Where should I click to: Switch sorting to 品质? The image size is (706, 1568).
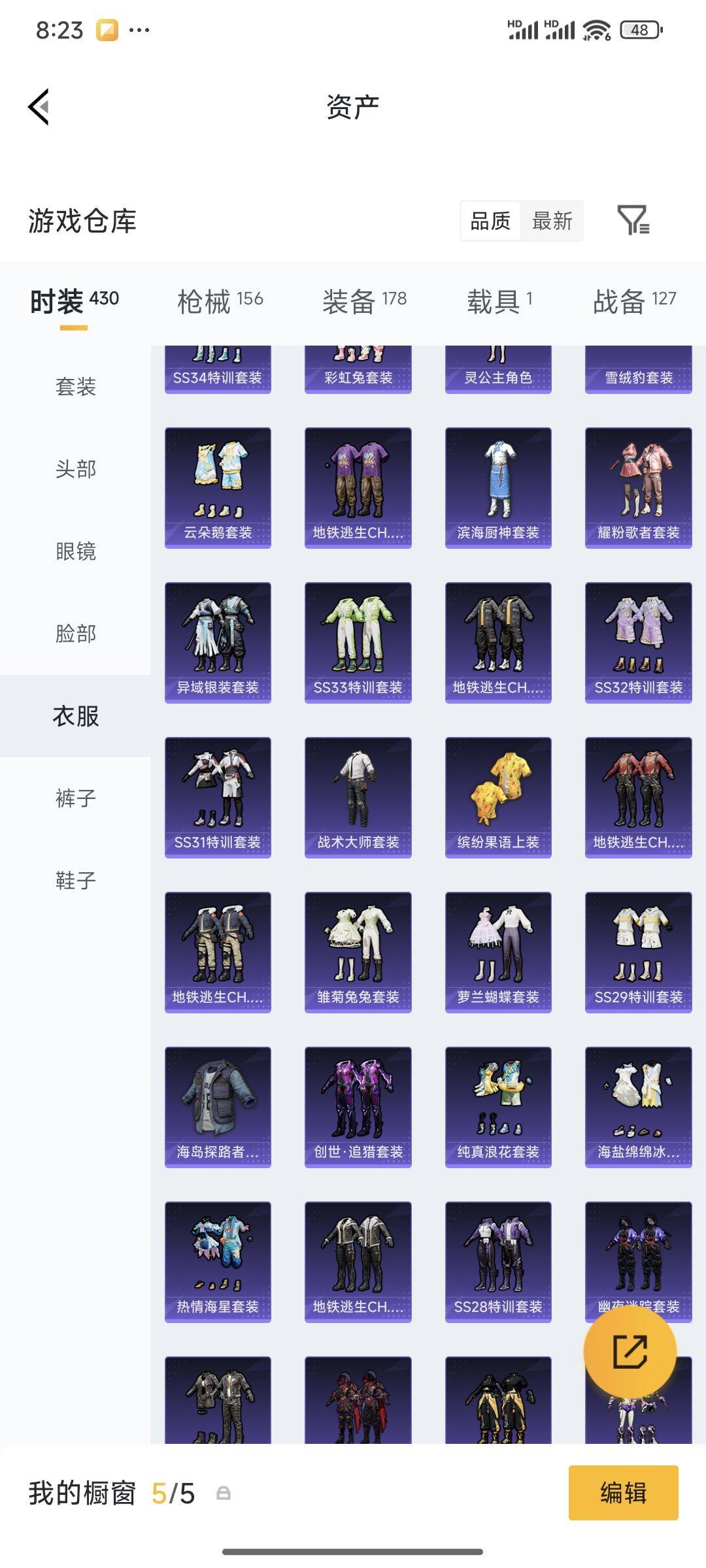click(x=492, y=221)
